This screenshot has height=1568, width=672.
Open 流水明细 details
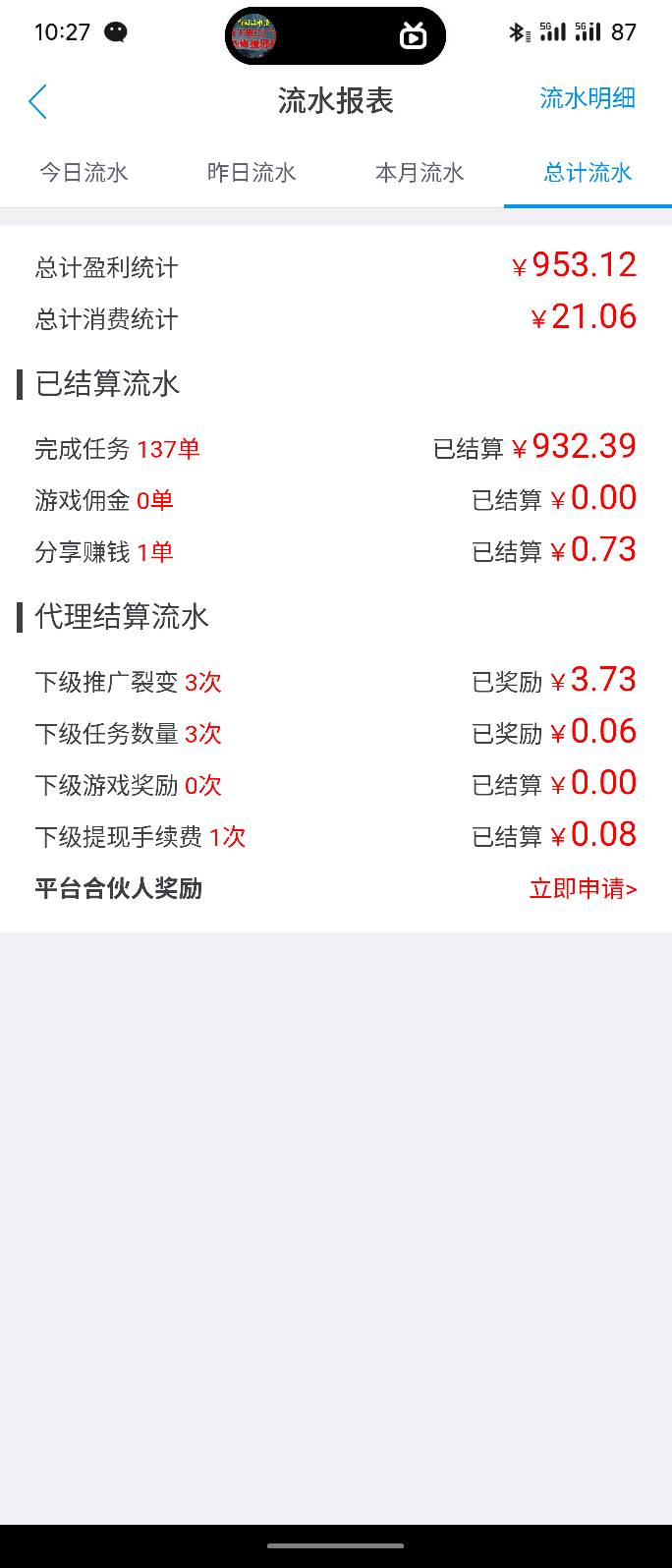coord(587,99)
